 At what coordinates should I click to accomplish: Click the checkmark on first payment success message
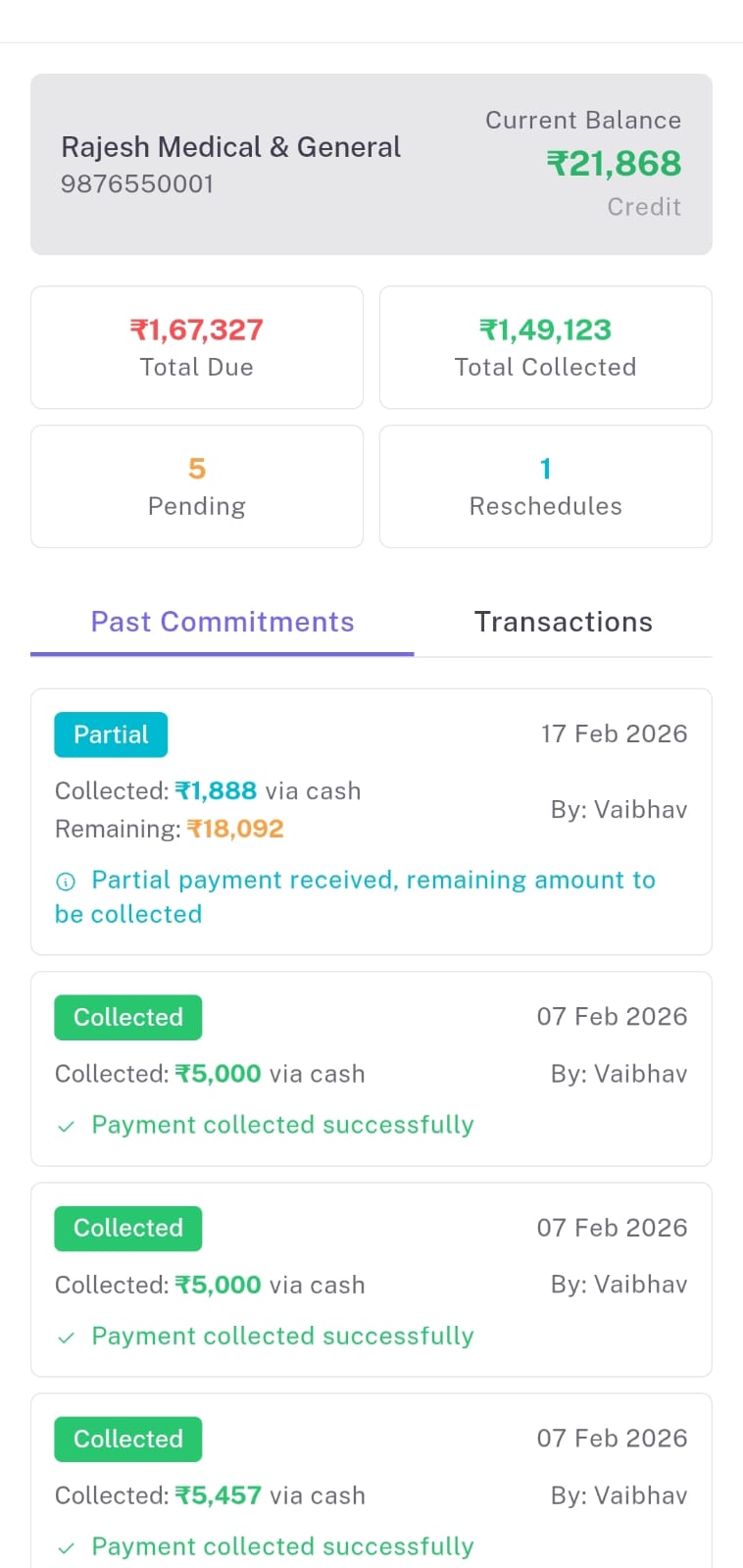pos(66,1126)
